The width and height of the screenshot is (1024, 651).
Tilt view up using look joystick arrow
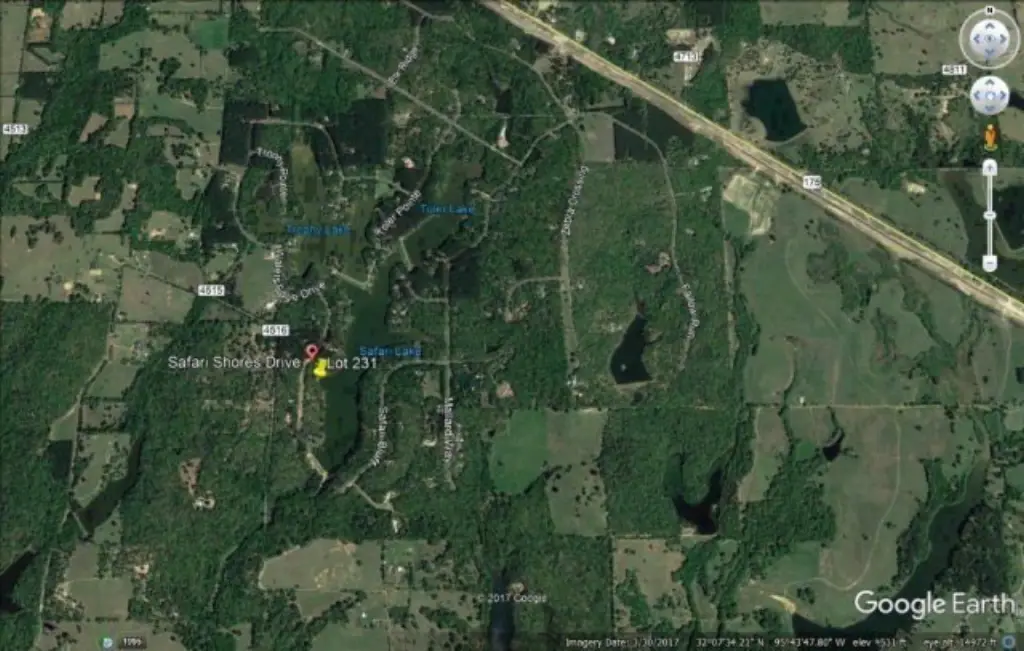[989, 26]
